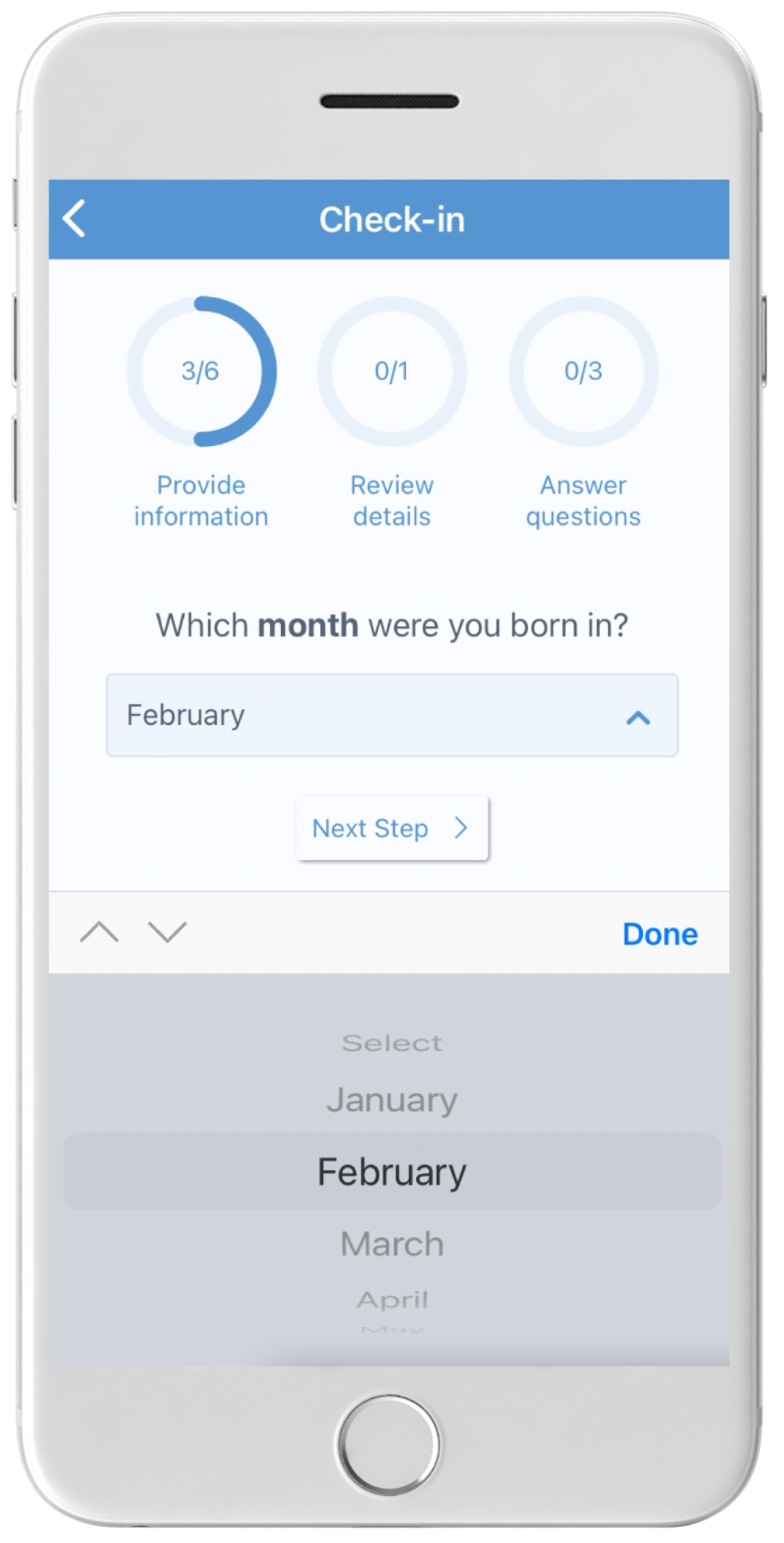Go back from the Check-in screen
This screenshot has height=1543, width=784.
(75, 219)
